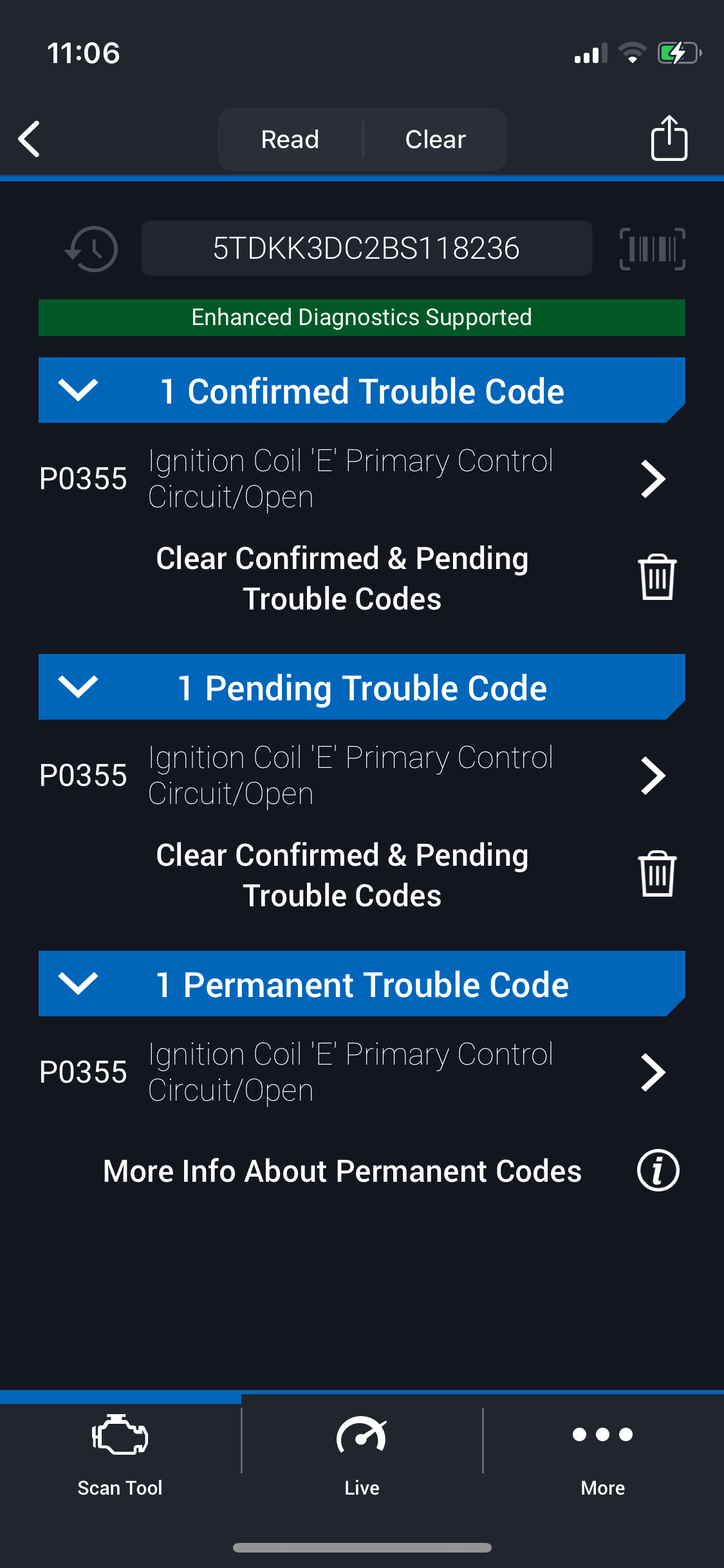This screenshot has width=724, height=1568.
Task: View More Info About Permanent Codes
Action: point(658,1170)
